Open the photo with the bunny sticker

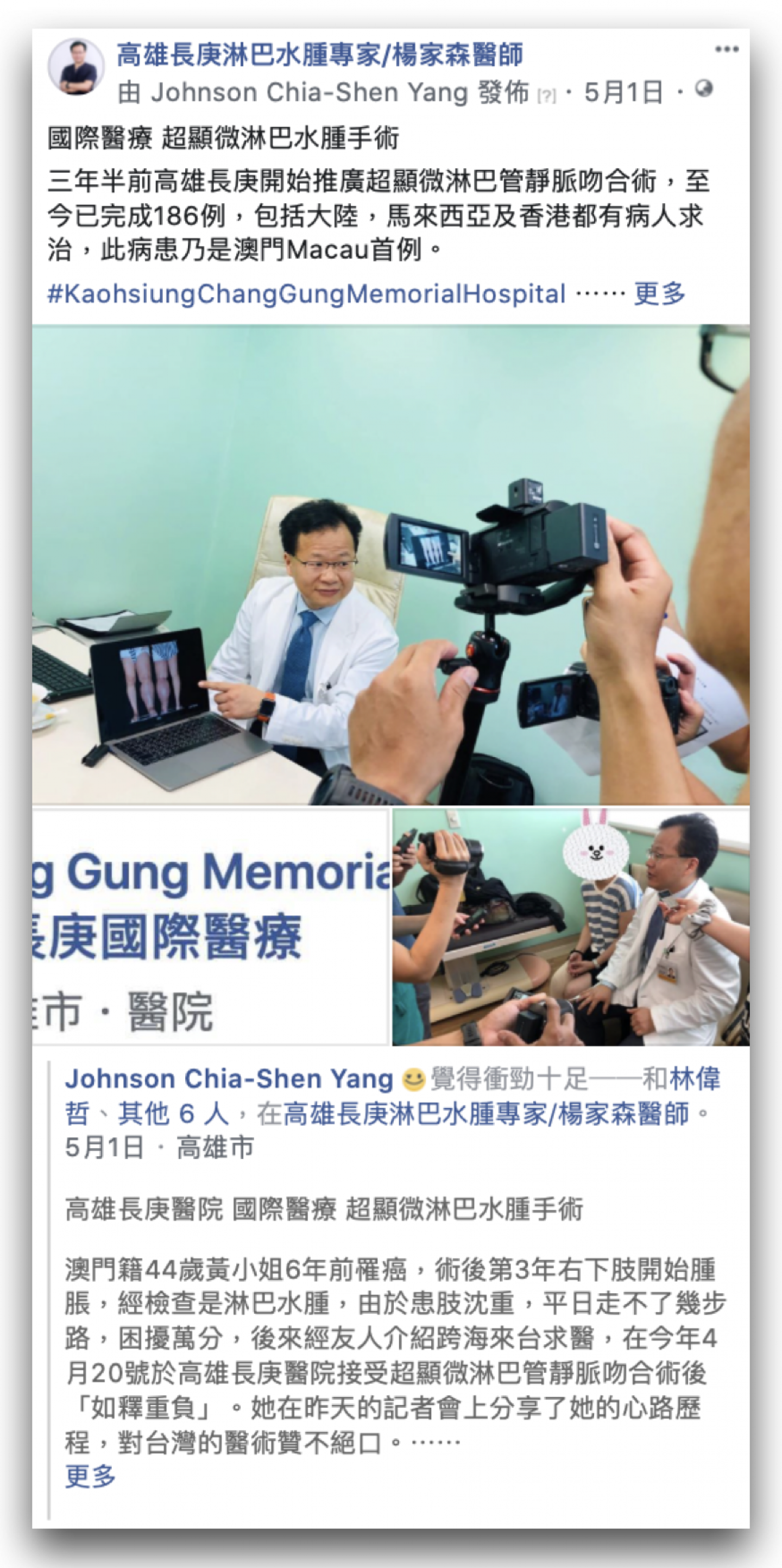[571, 927]
